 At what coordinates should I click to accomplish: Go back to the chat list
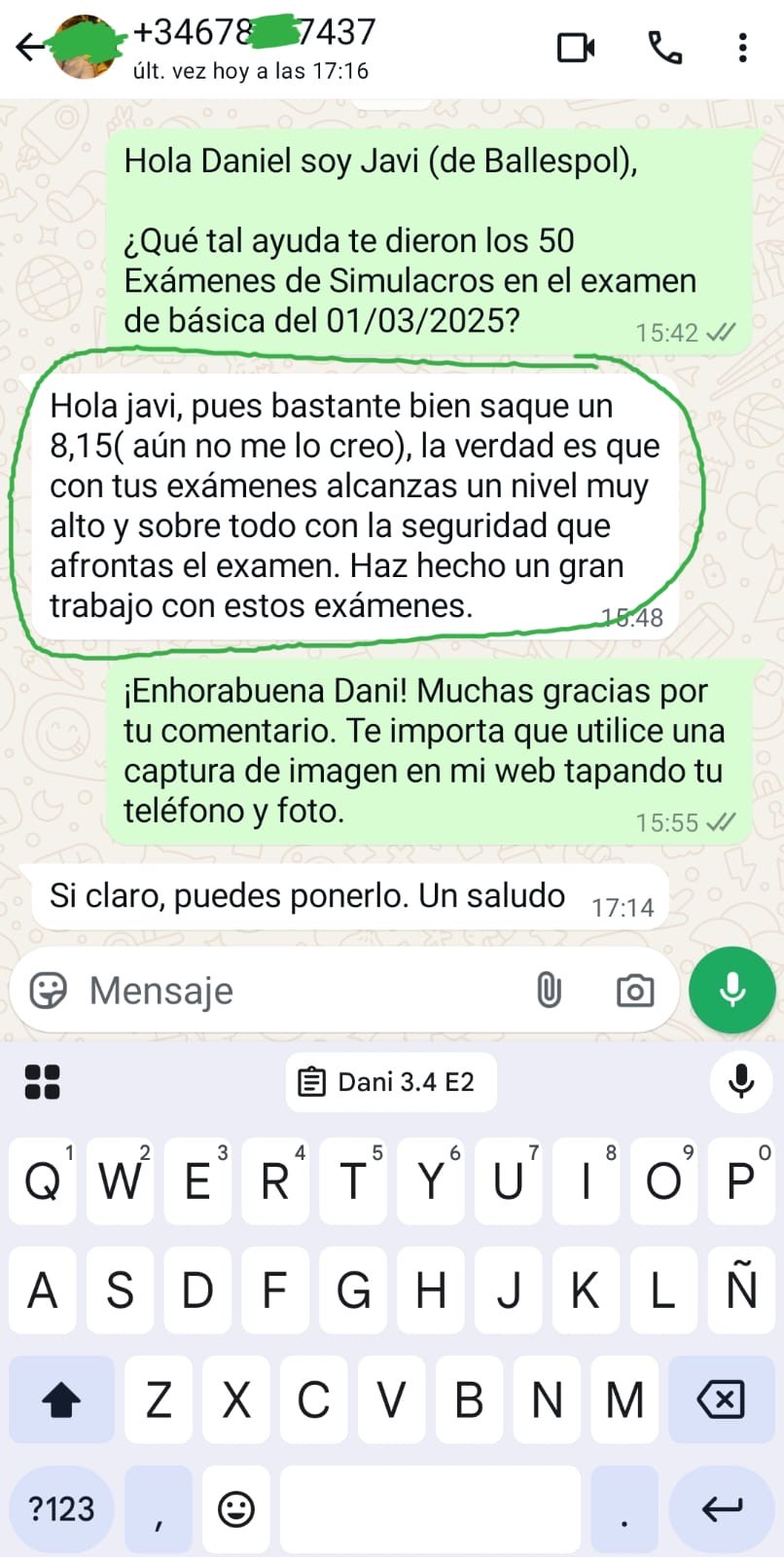click(x=31, y=47)
